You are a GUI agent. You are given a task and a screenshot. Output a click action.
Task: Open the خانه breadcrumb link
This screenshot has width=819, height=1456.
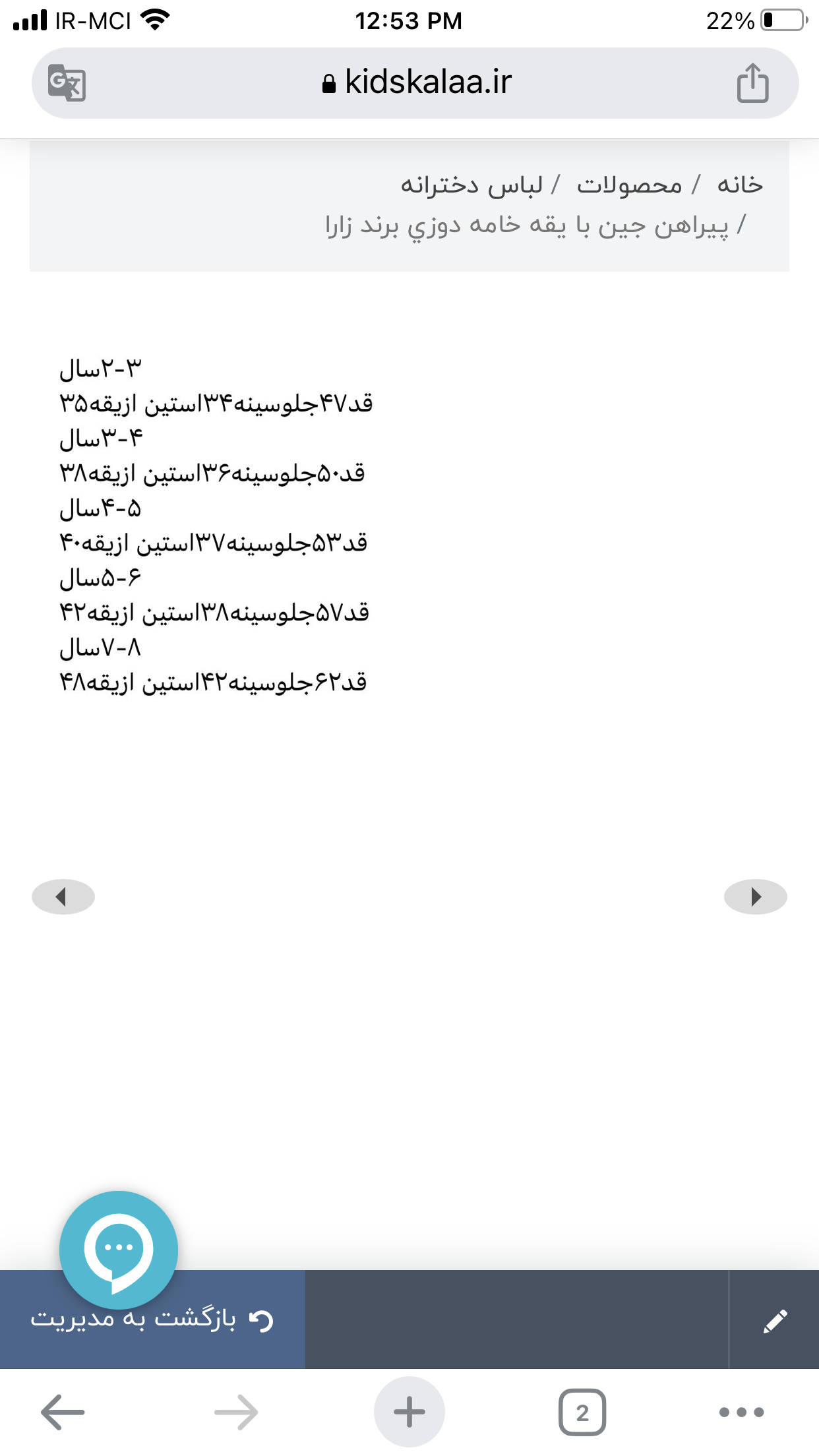pos(740,185)
